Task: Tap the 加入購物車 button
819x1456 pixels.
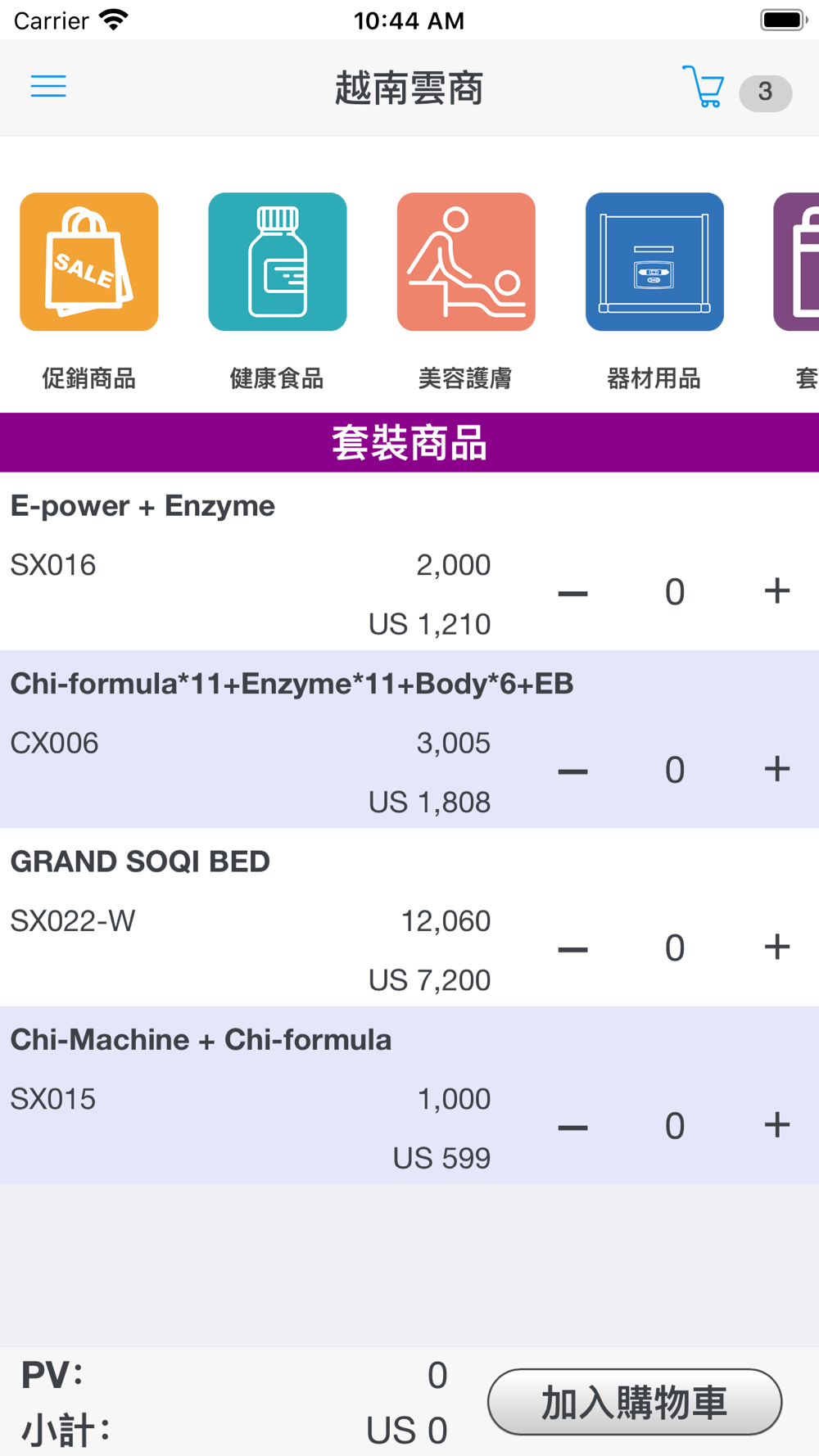Action: tap(635, 1402)
